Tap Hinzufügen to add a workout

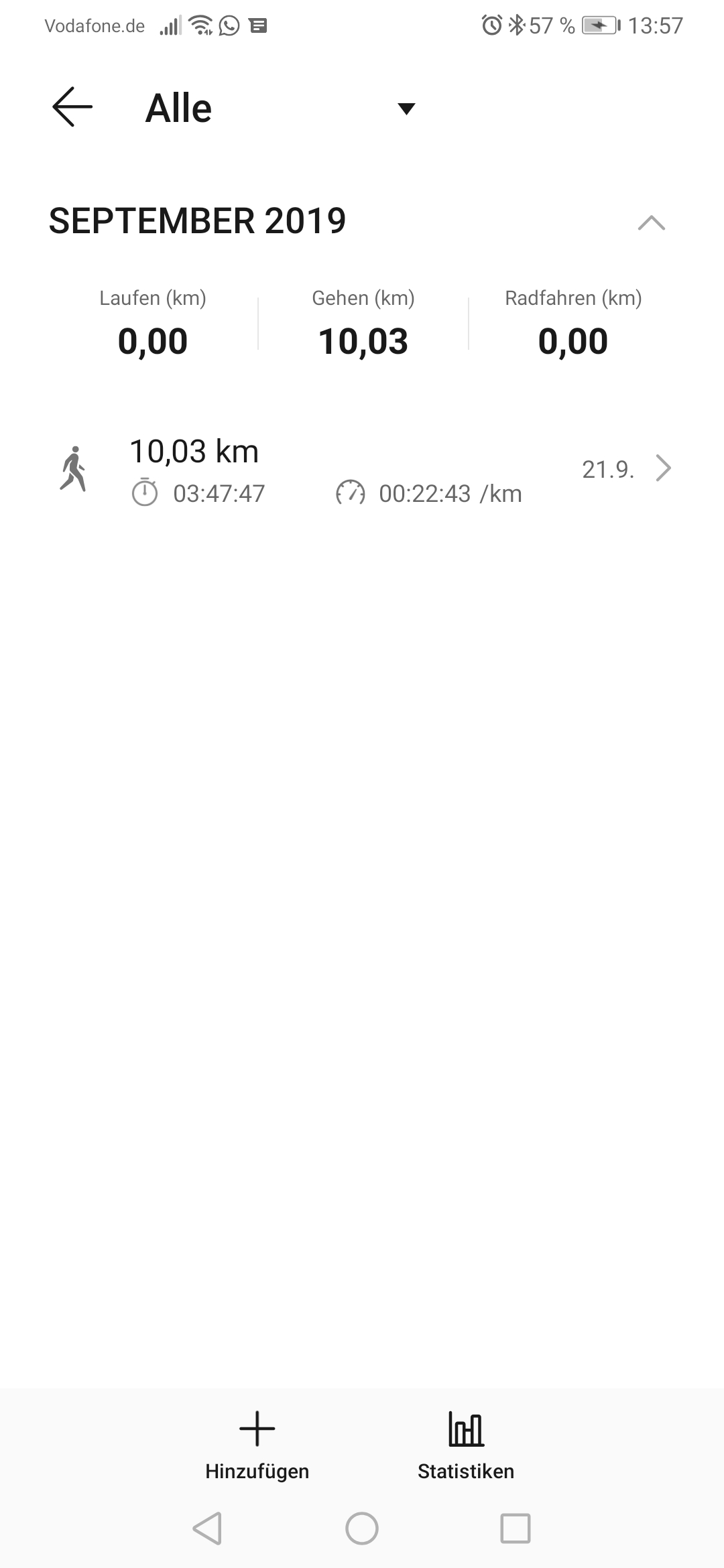257,1445
